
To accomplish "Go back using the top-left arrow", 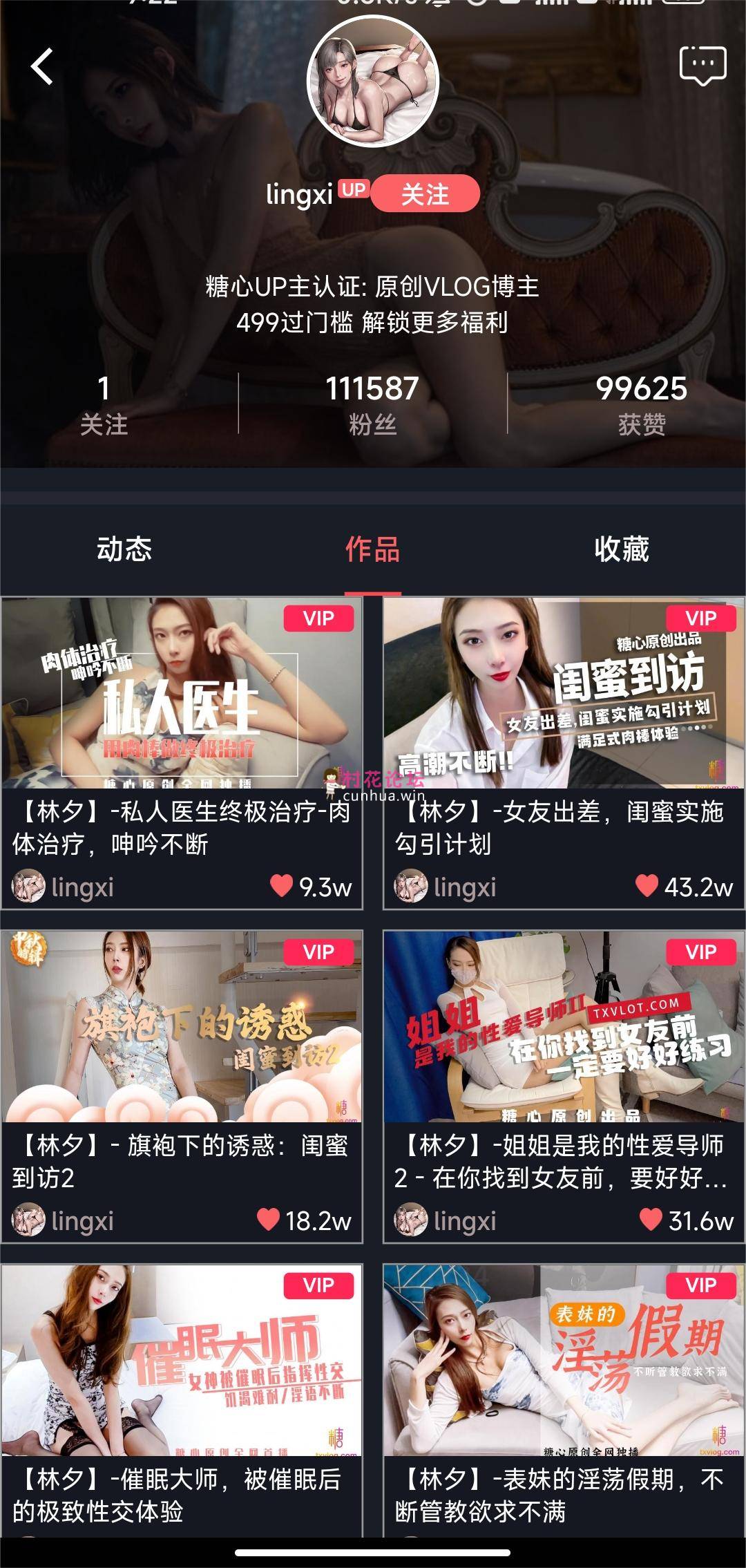I will (42, 67).
